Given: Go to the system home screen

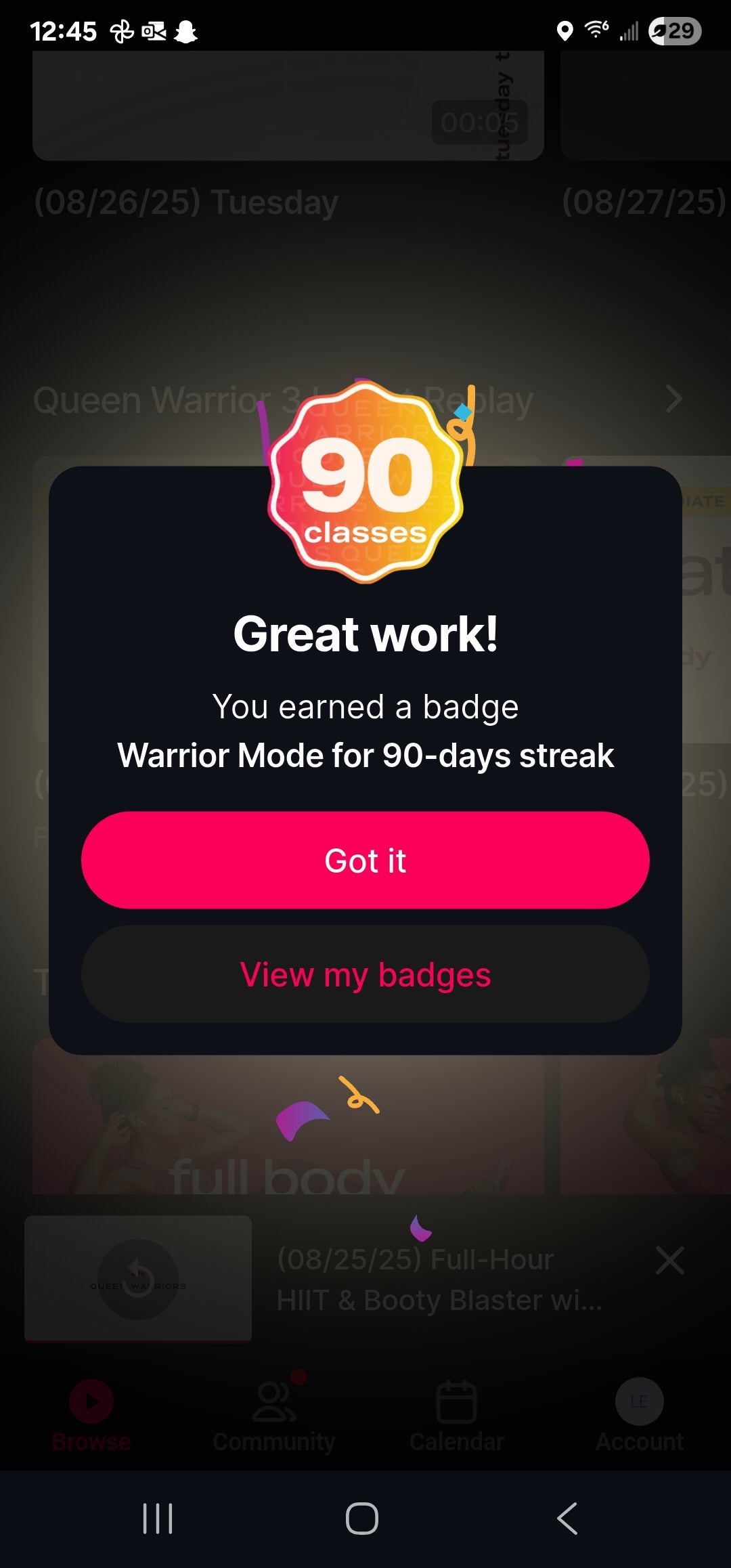Looking at the screenshot, I should [362, 1518].
